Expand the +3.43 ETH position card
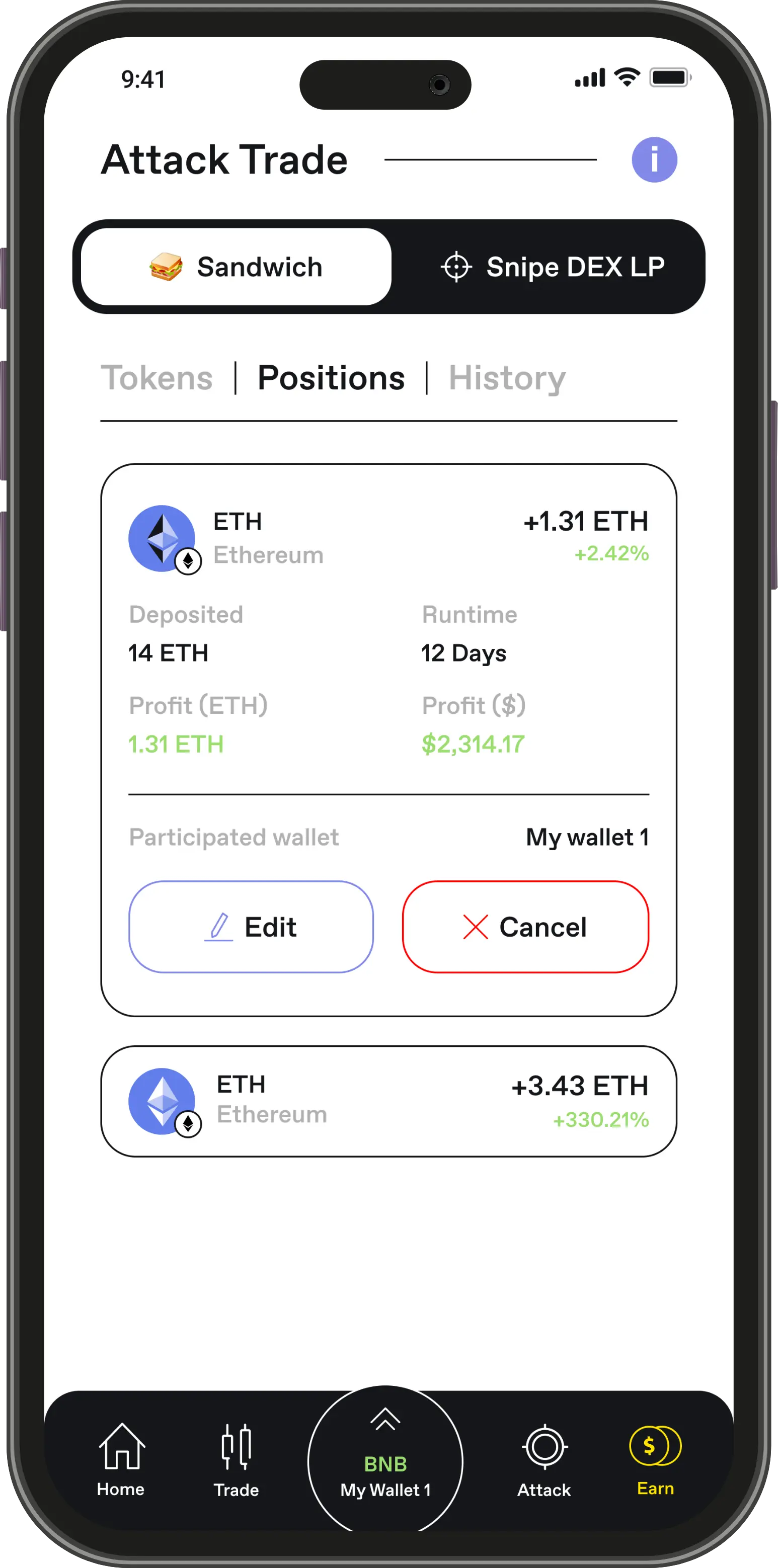 pos(388,1101)
